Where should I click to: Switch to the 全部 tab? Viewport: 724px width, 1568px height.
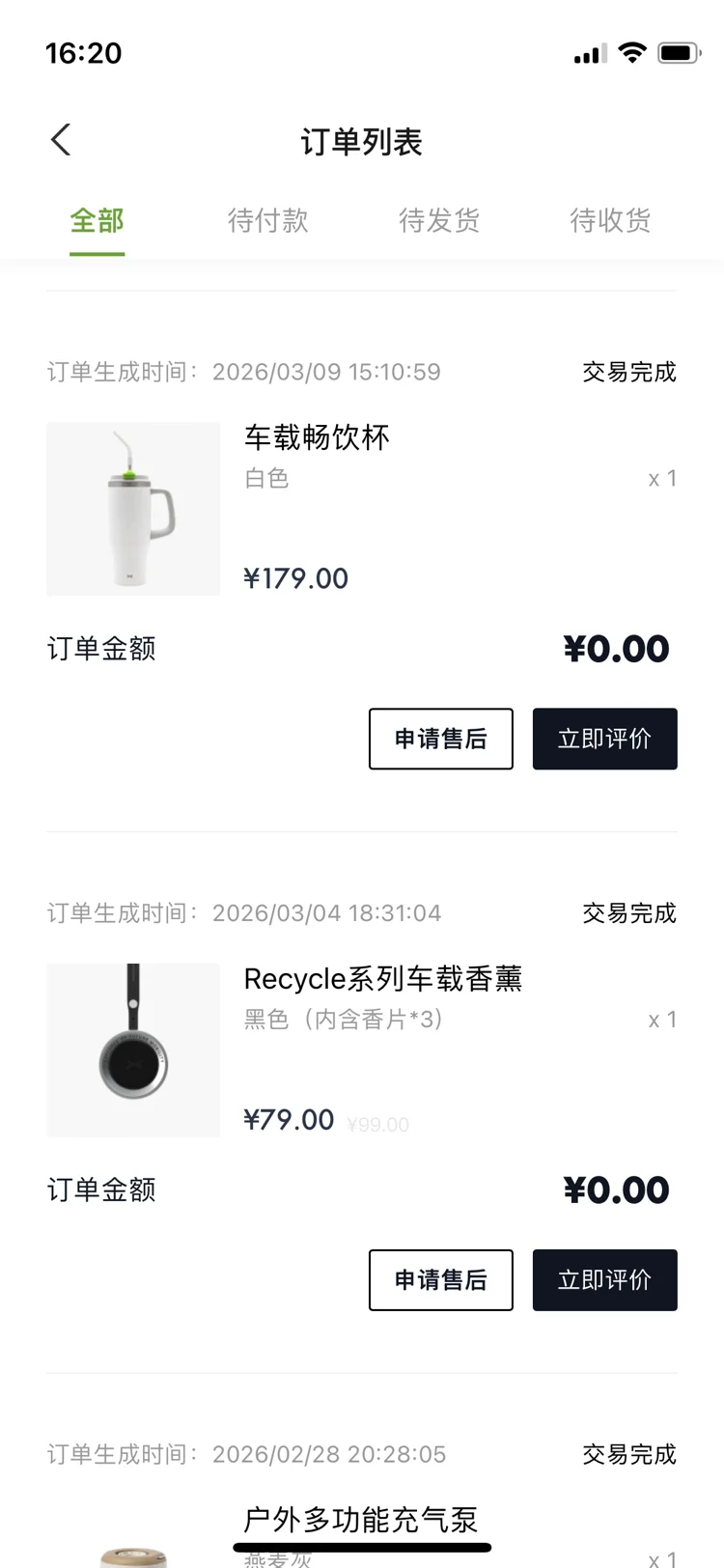point(97,221)
